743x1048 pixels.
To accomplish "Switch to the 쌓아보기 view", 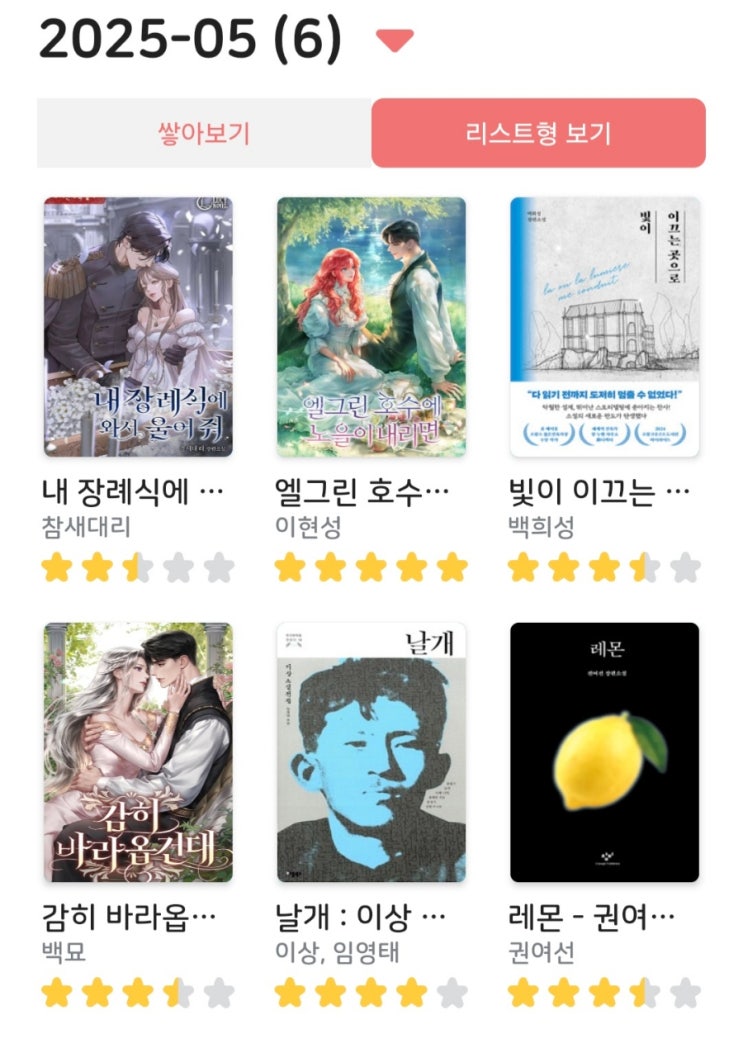I will coord(203,133).
